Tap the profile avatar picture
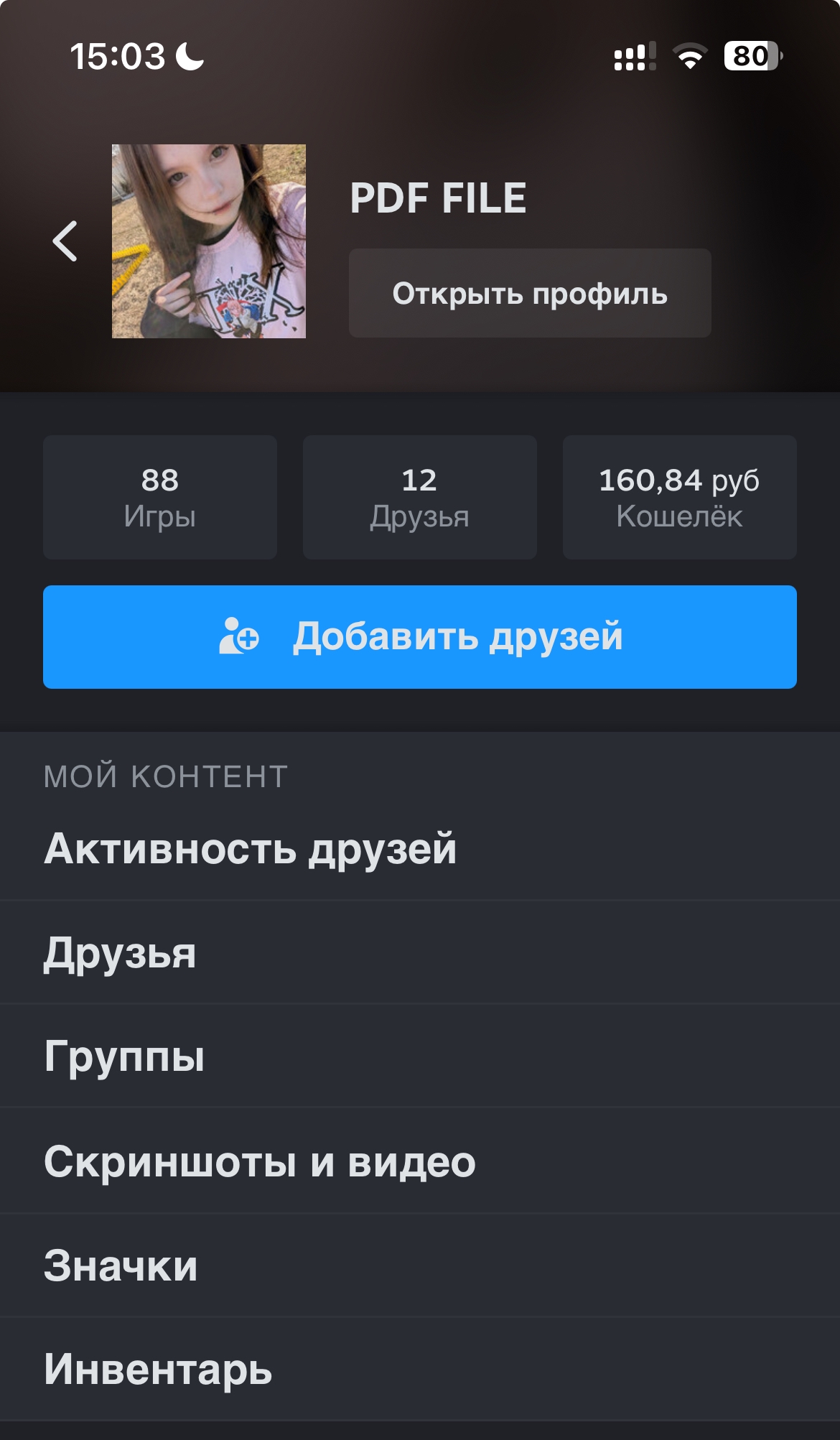The height and width of the screenshot is (1440, 840). coord(209,241)
